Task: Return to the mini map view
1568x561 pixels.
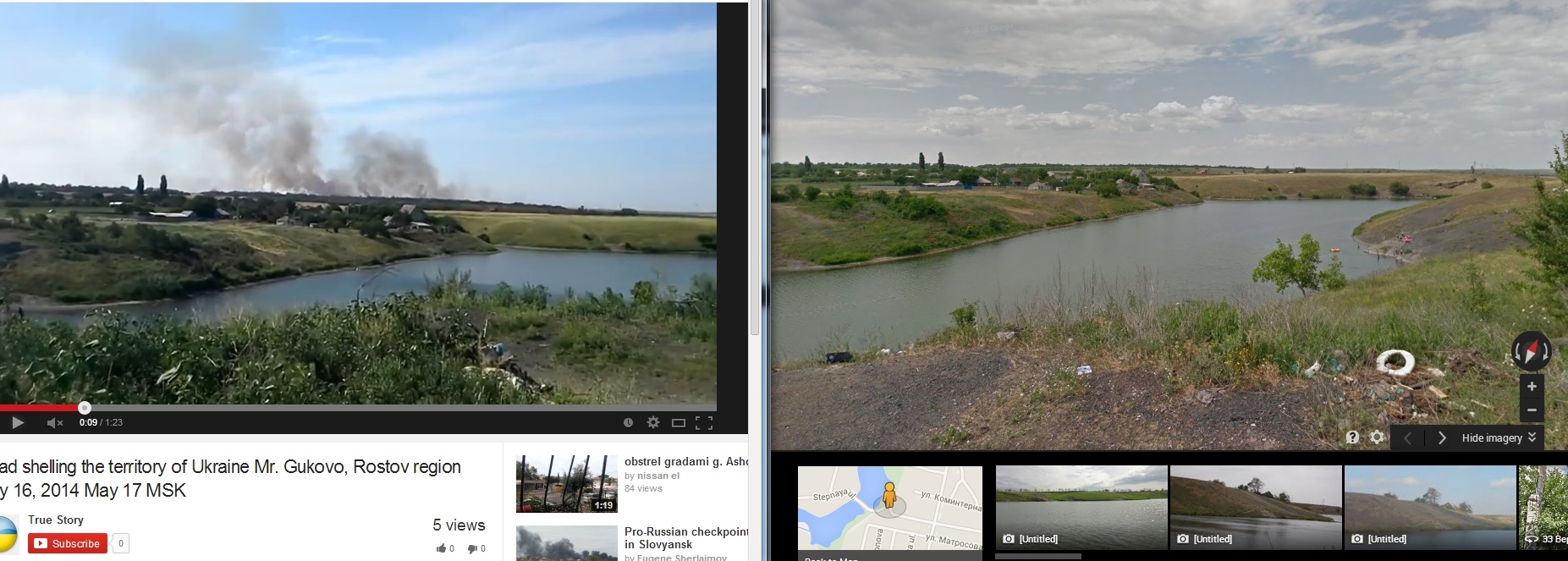Action: coord(889,508)
